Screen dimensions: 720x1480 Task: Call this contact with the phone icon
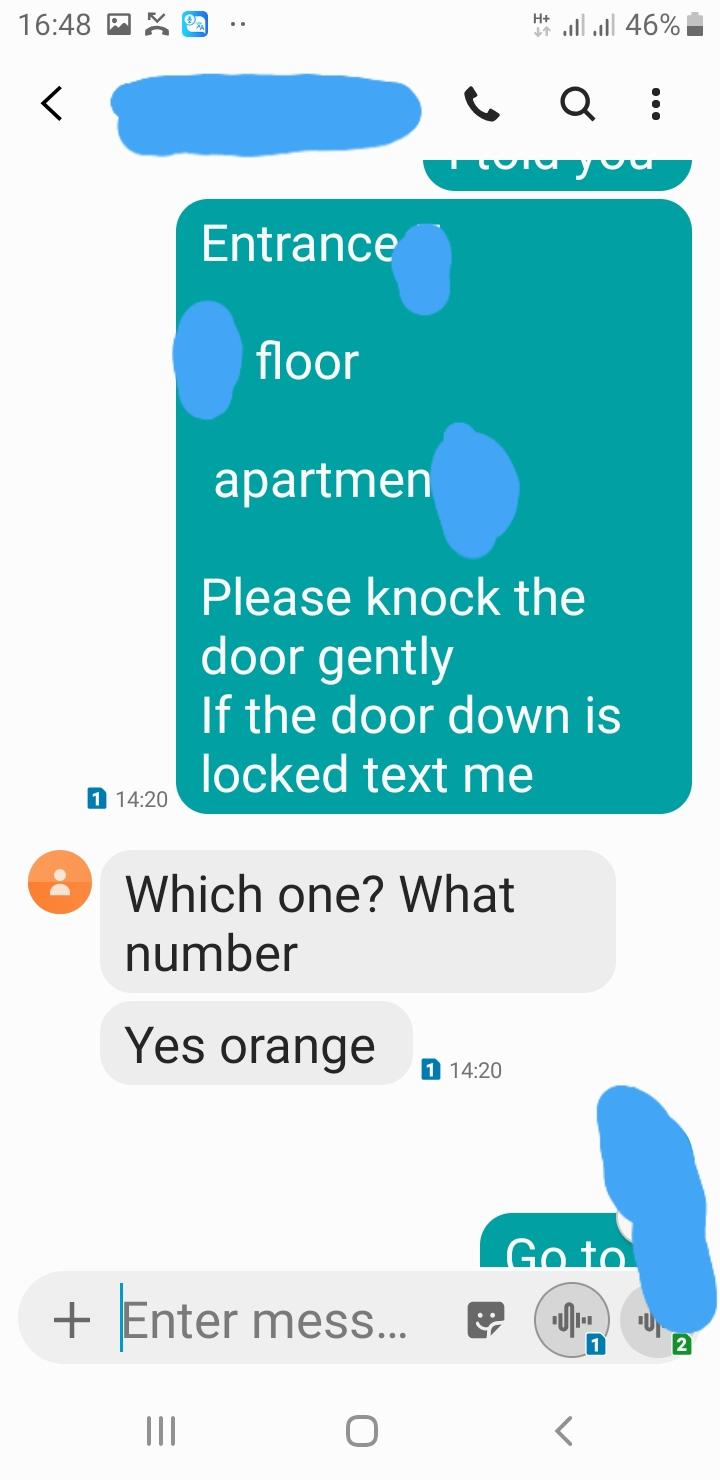point(482,103)
